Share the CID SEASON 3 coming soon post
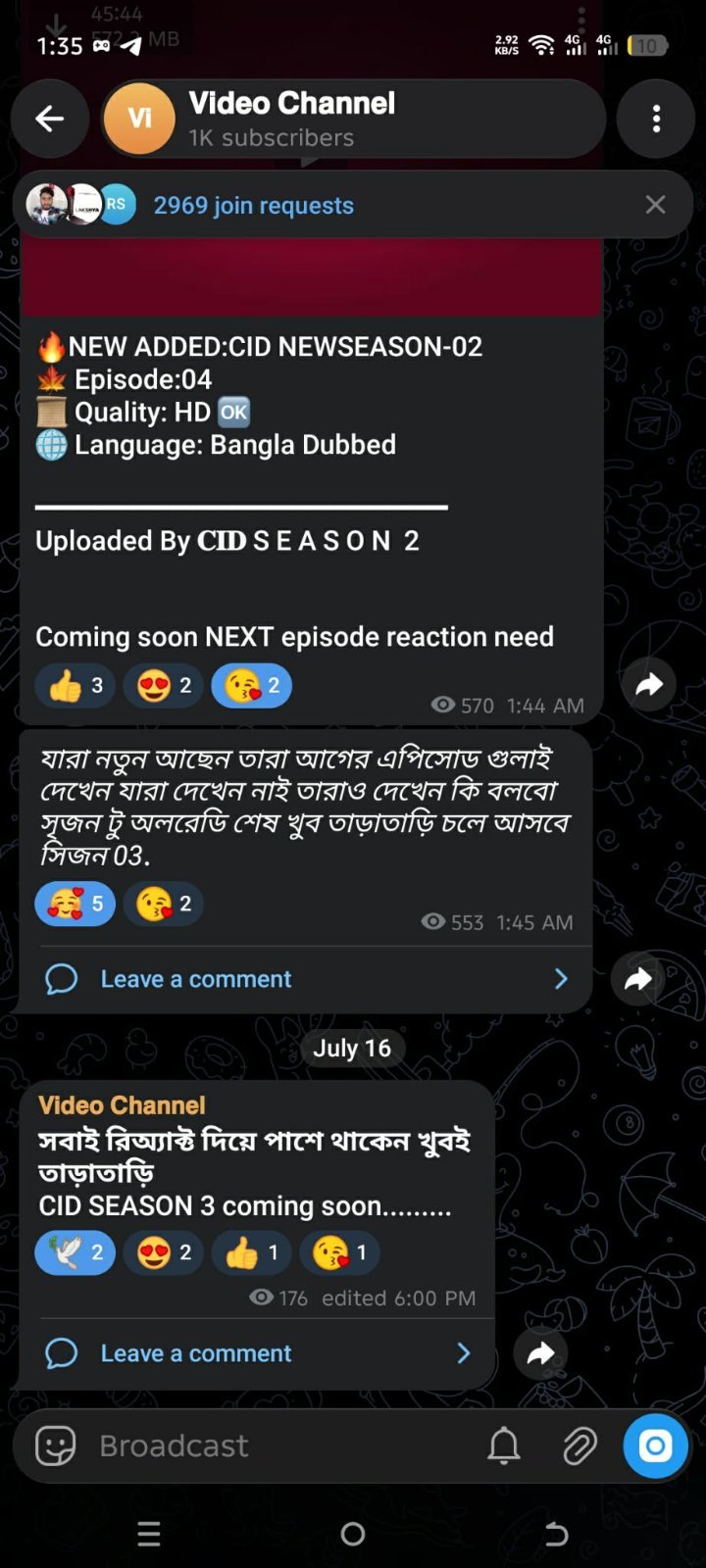This screenshot has width=706, height=1568. (540, 1353)
